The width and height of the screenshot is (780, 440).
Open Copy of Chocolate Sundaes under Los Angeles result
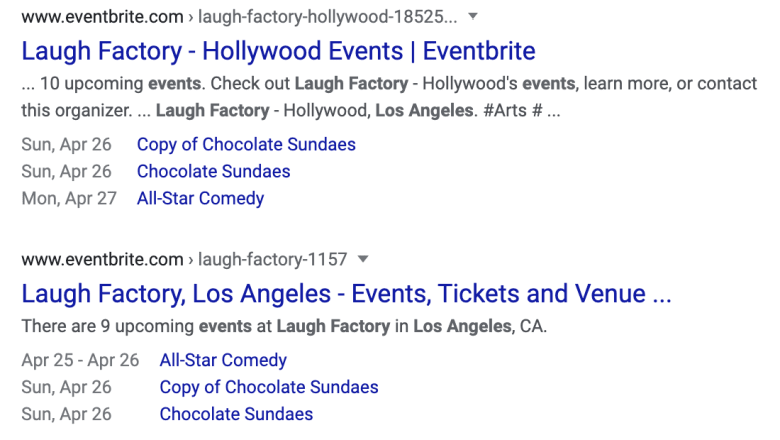tap(269, 387)
